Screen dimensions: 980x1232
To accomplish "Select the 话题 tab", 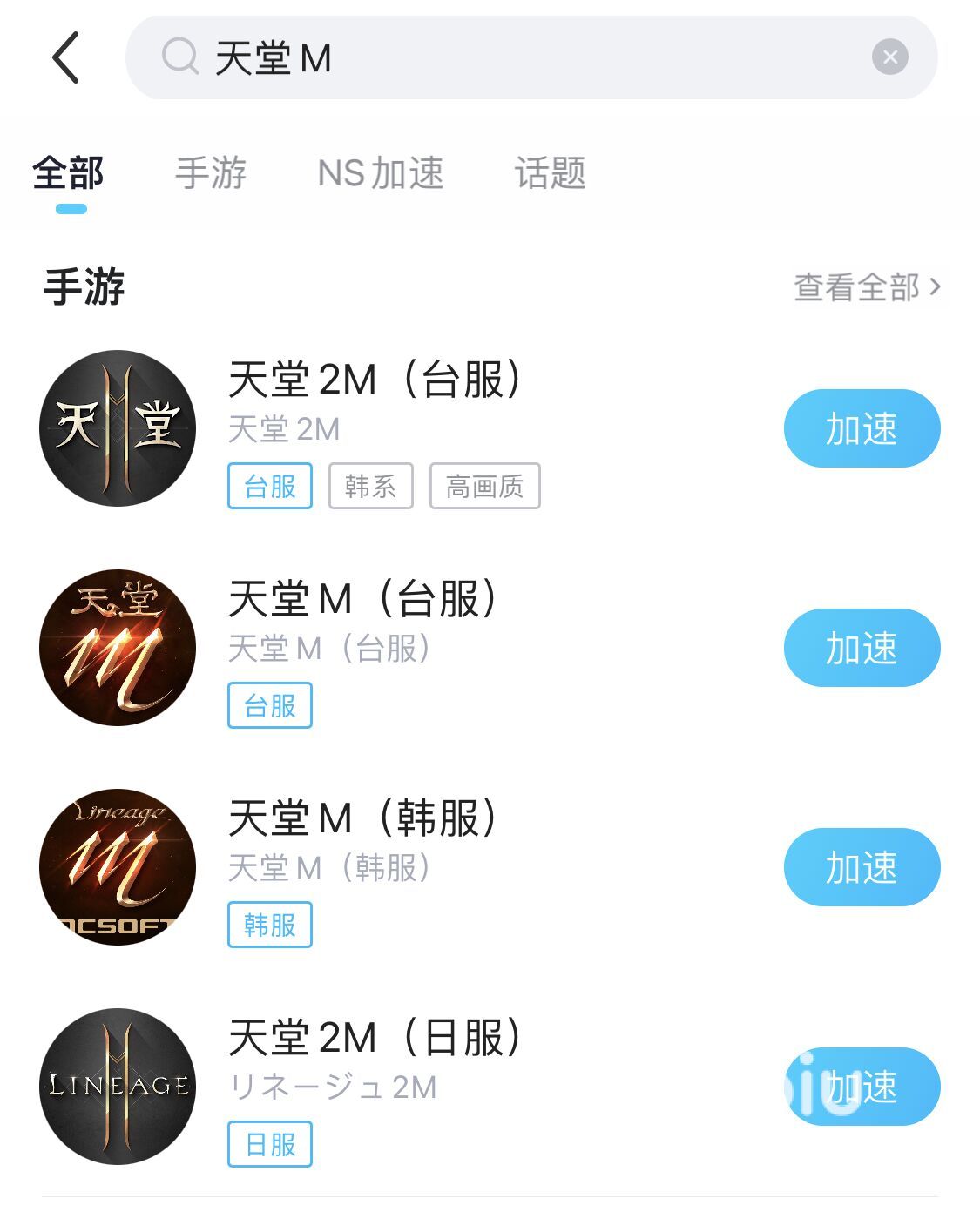I will (x=550, y=173).
